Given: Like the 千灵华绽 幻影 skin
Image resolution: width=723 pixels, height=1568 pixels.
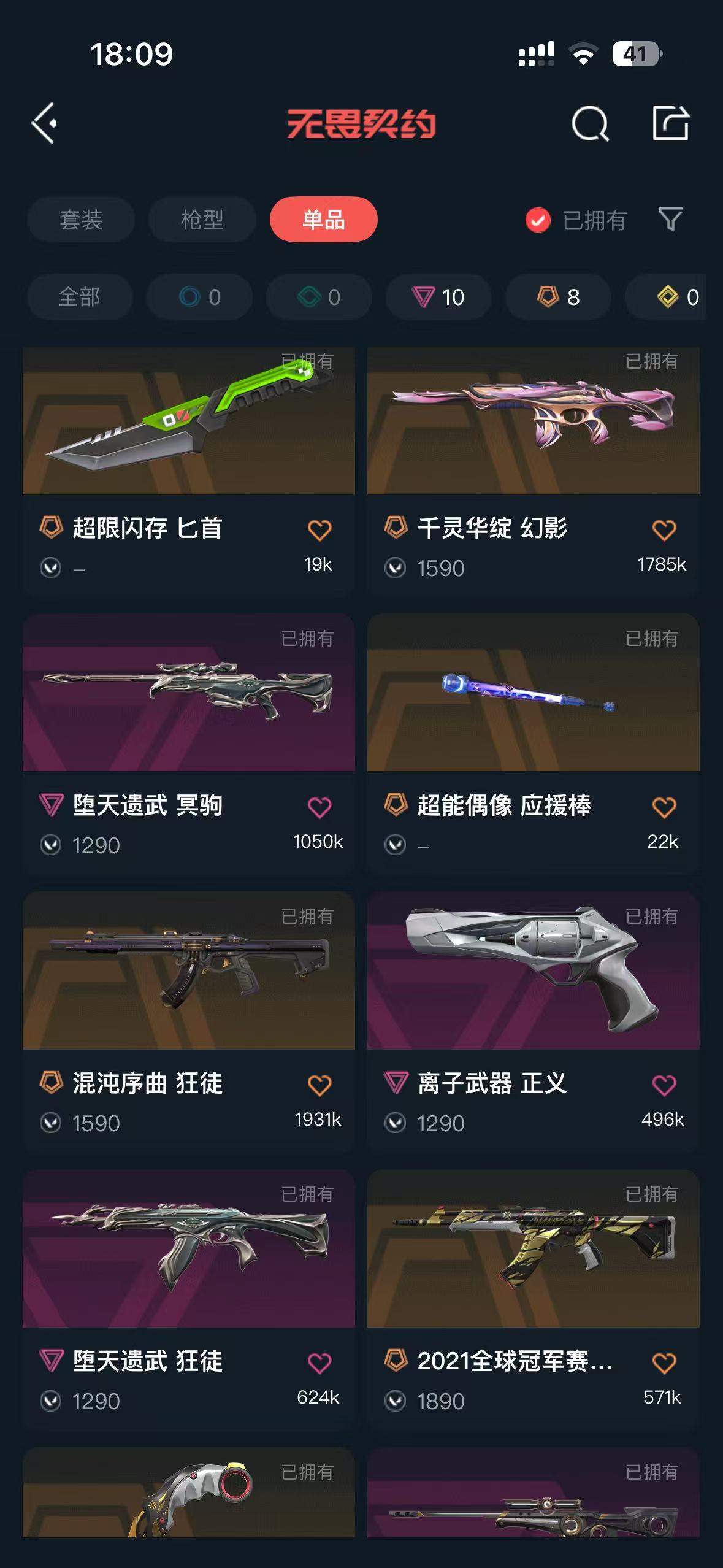Looking at the screenshot, I should click(x=664, y=530).
